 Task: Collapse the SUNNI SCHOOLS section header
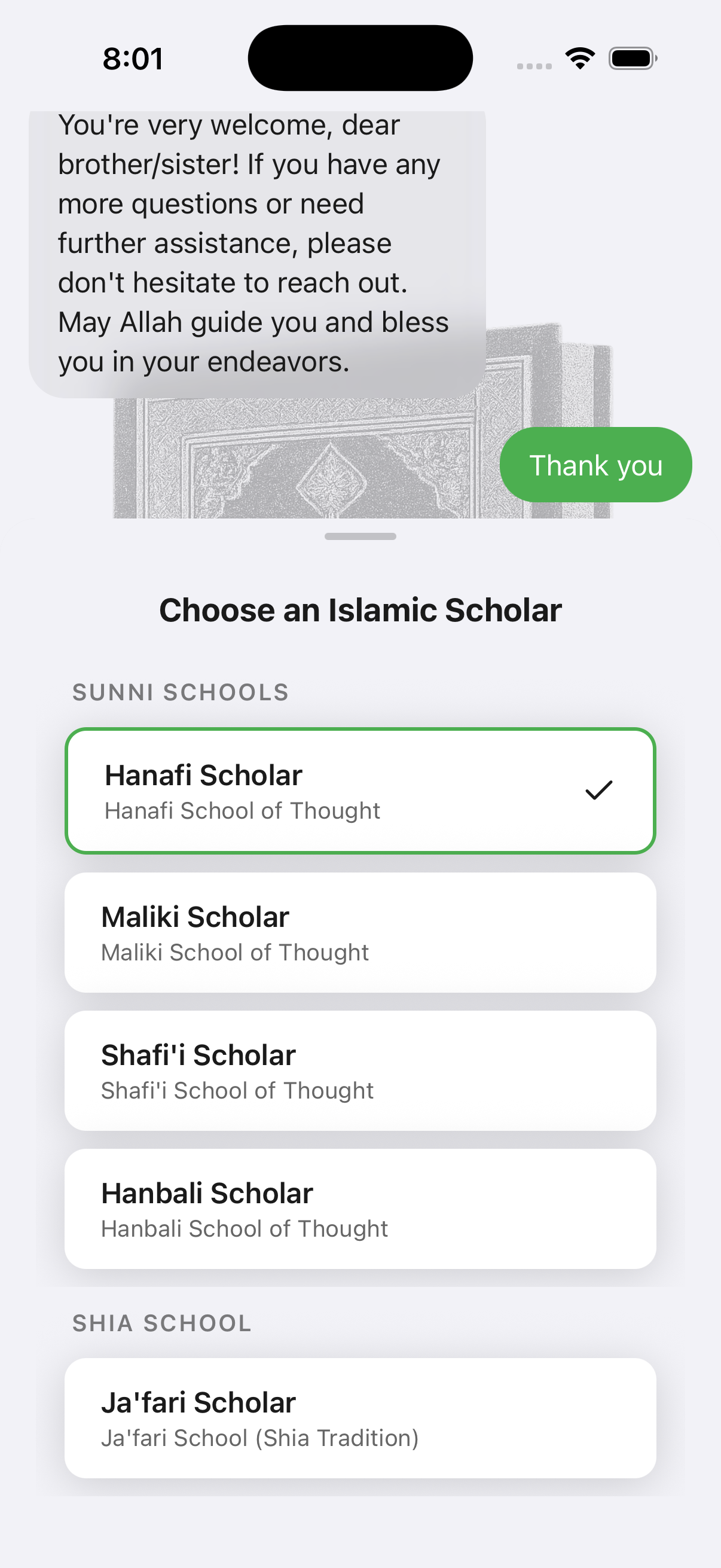point(181,691)
